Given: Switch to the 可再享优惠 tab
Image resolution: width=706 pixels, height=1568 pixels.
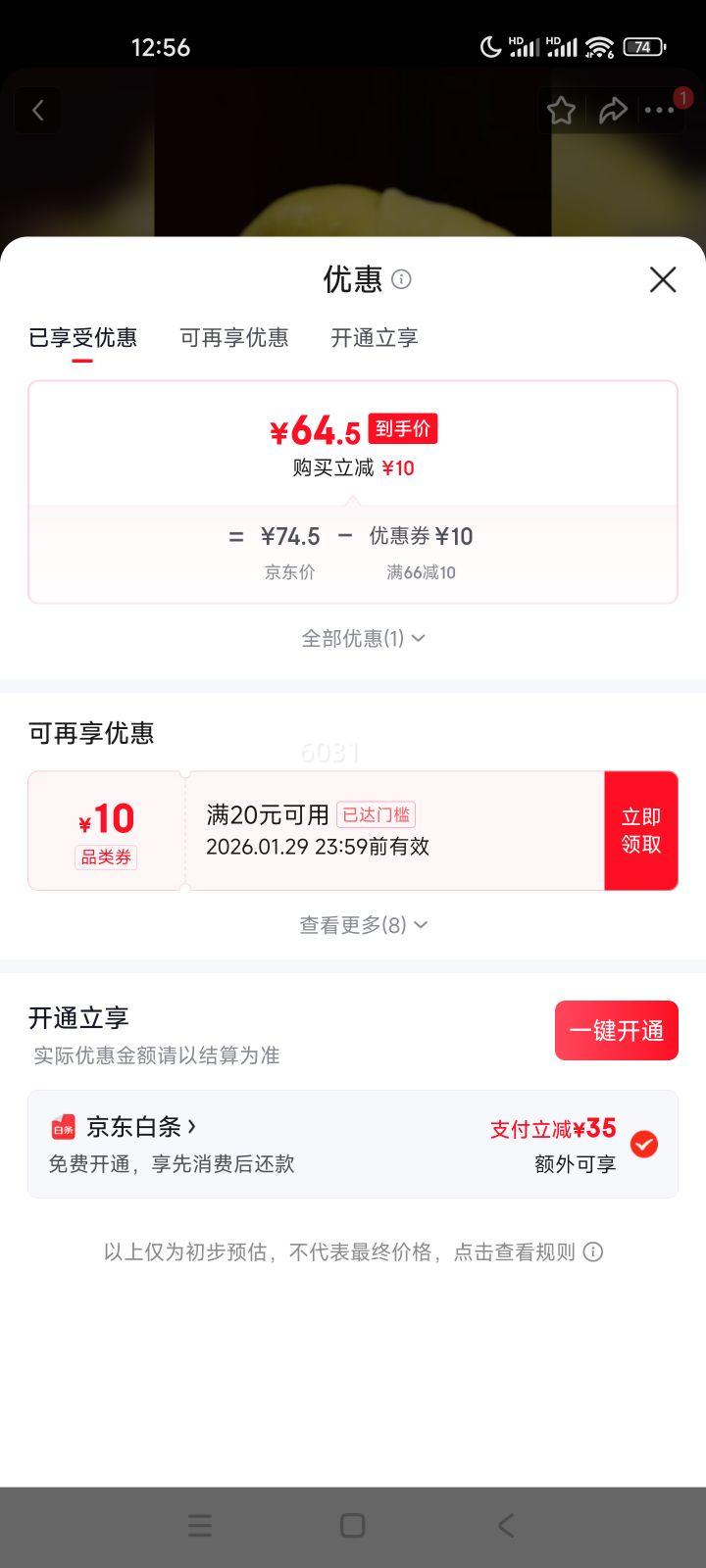Looking at the screenshot, I should [234, 337].
